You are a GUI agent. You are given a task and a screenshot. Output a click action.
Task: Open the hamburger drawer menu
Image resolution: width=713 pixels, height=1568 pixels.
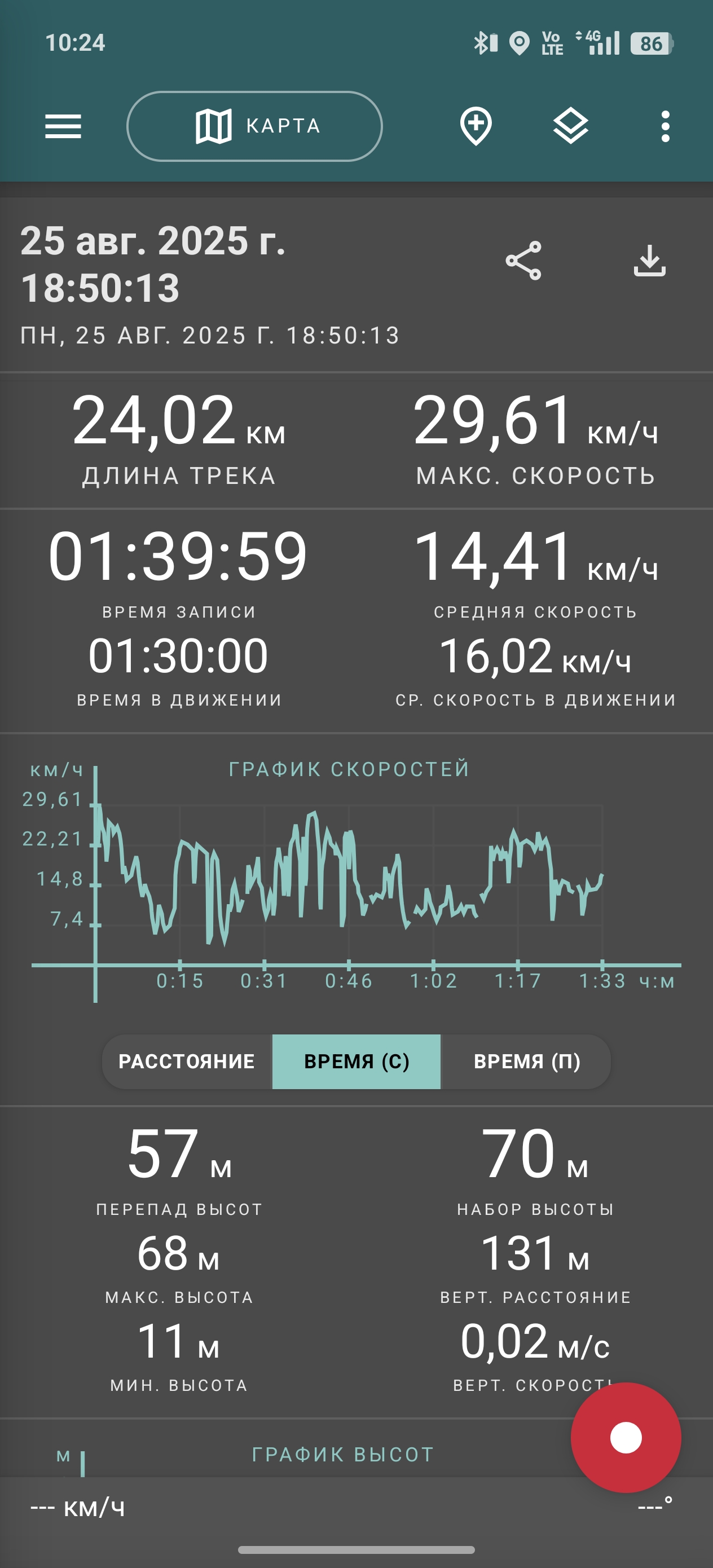pyautogui.click(x=63, y=126)
